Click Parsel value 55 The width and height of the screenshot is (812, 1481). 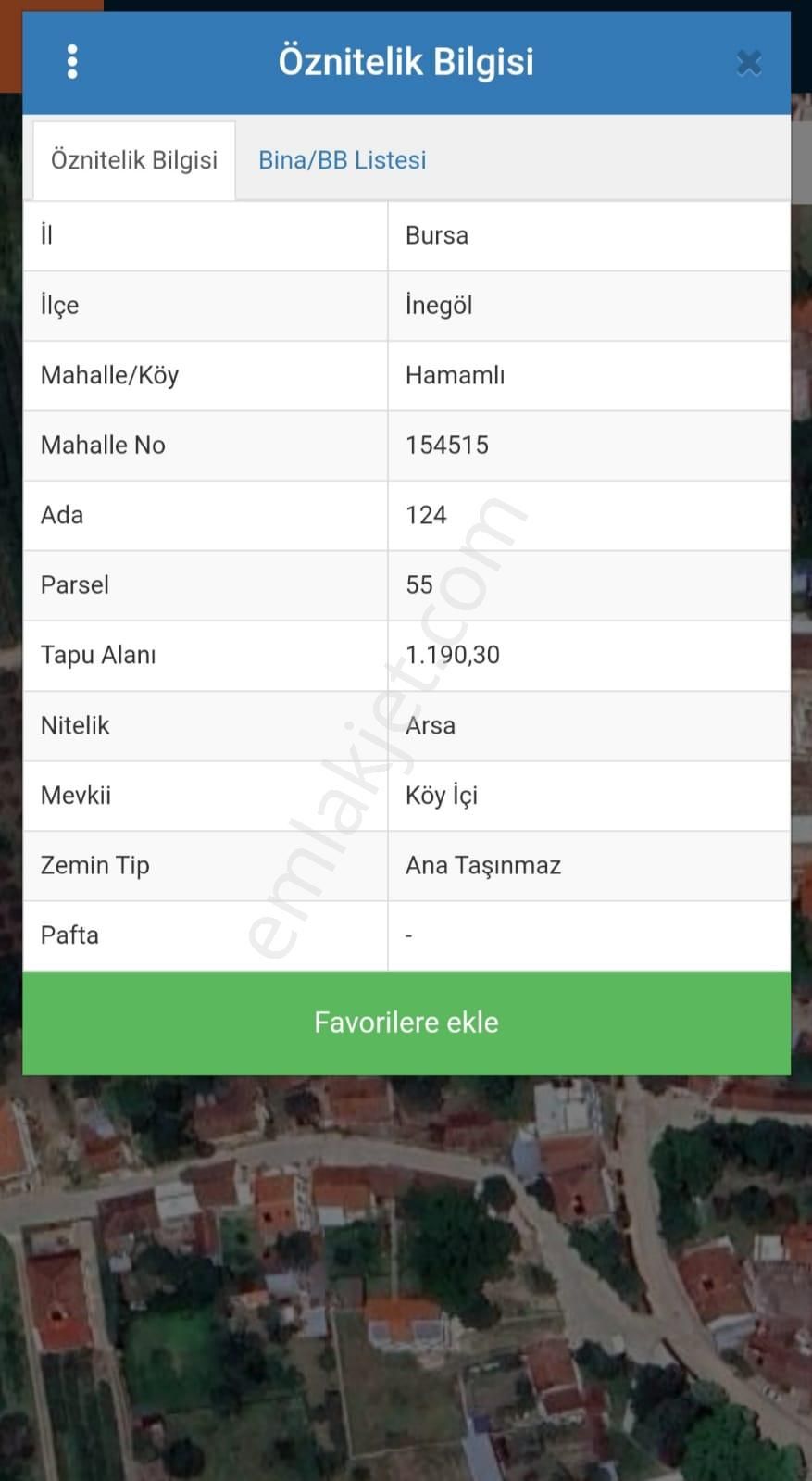click(x=418, y=584)
